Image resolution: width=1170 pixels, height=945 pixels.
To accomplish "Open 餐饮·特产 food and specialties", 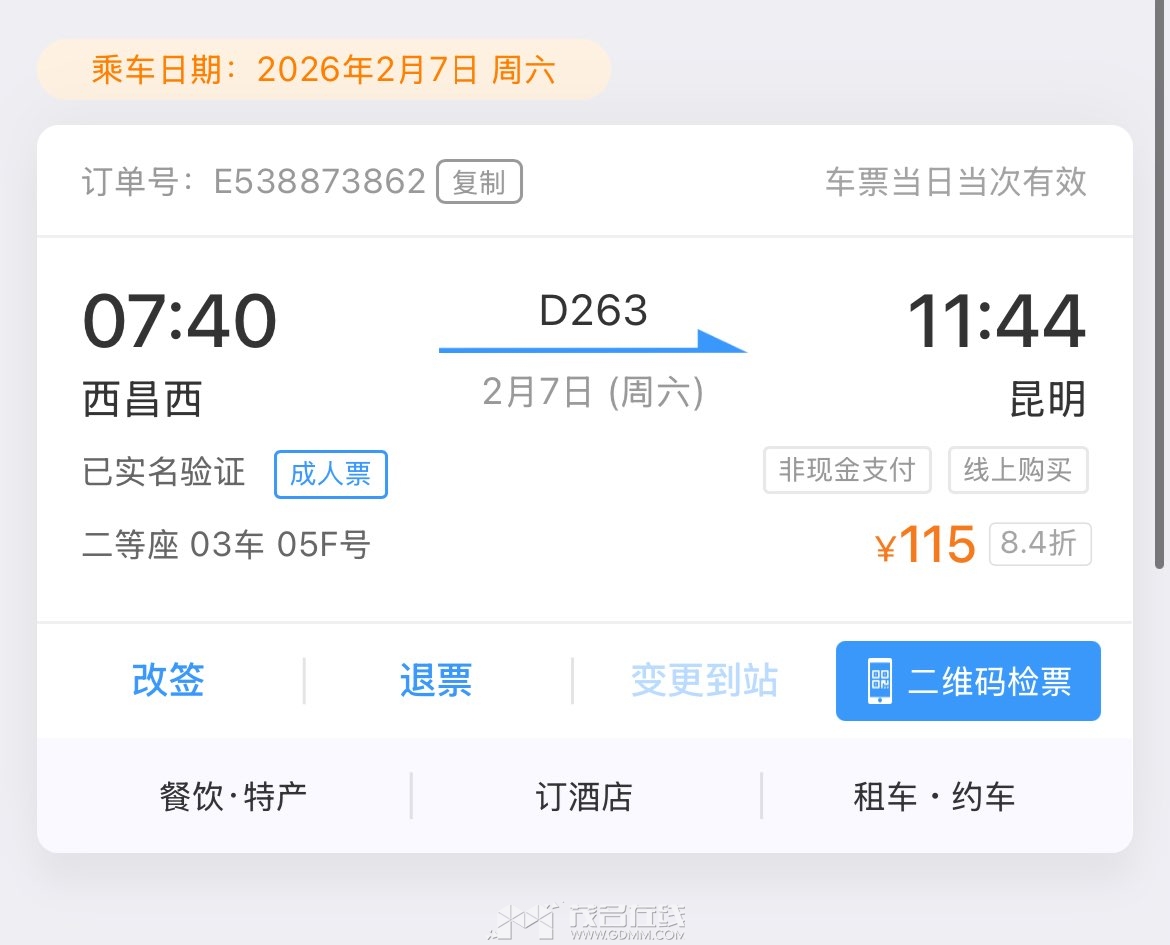I will pos(233,797).
